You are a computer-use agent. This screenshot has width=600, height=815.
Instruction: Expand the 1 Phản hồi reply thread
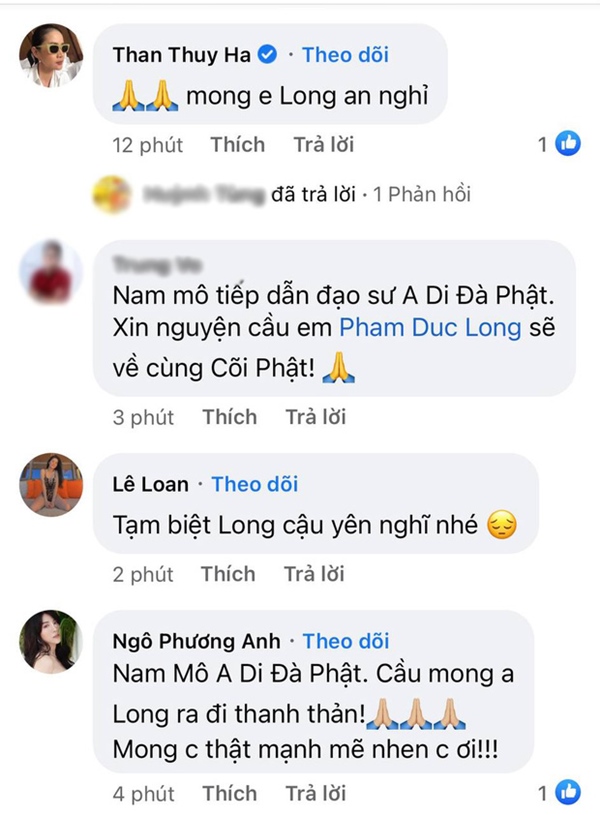pyautogui.click(x=422, y=194)
